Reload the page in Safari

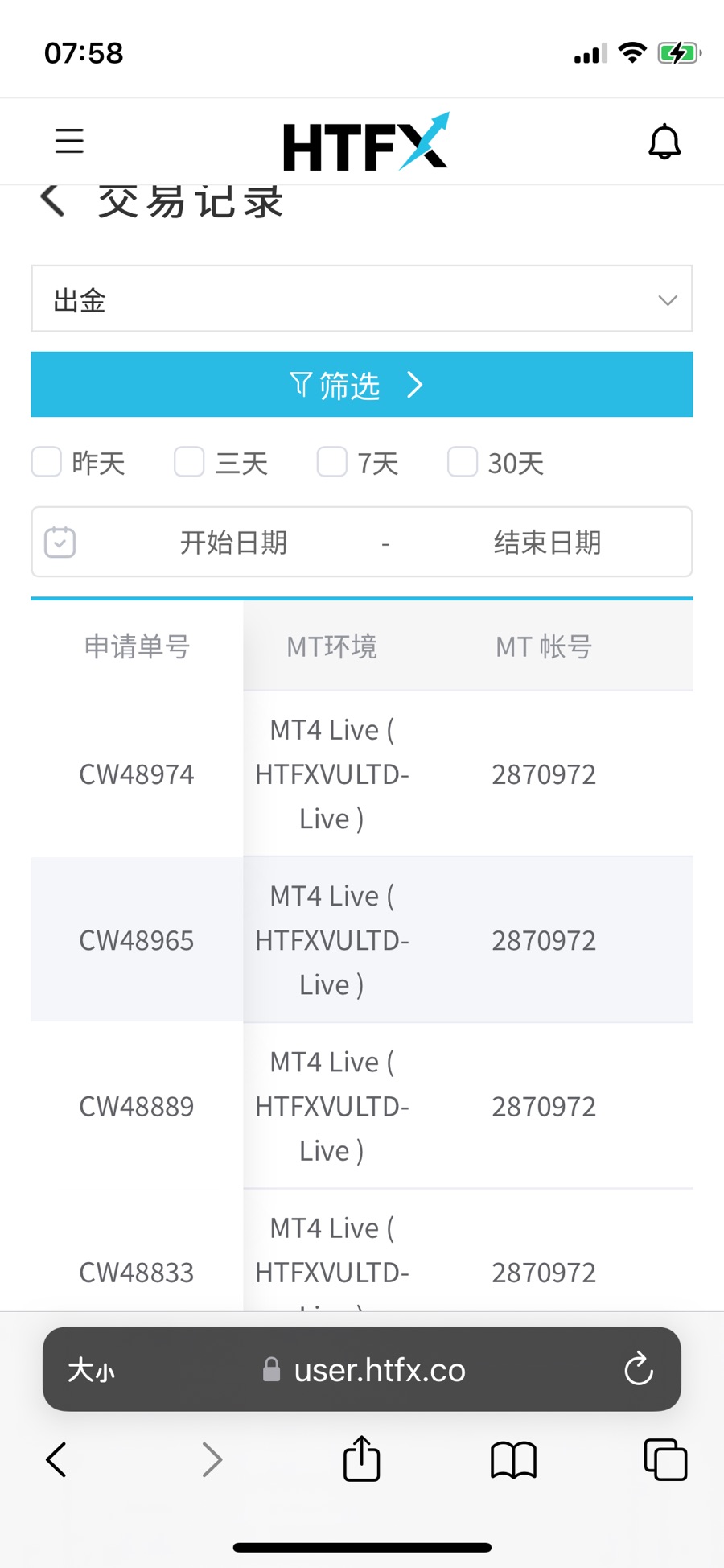[x=639, y=1368]
